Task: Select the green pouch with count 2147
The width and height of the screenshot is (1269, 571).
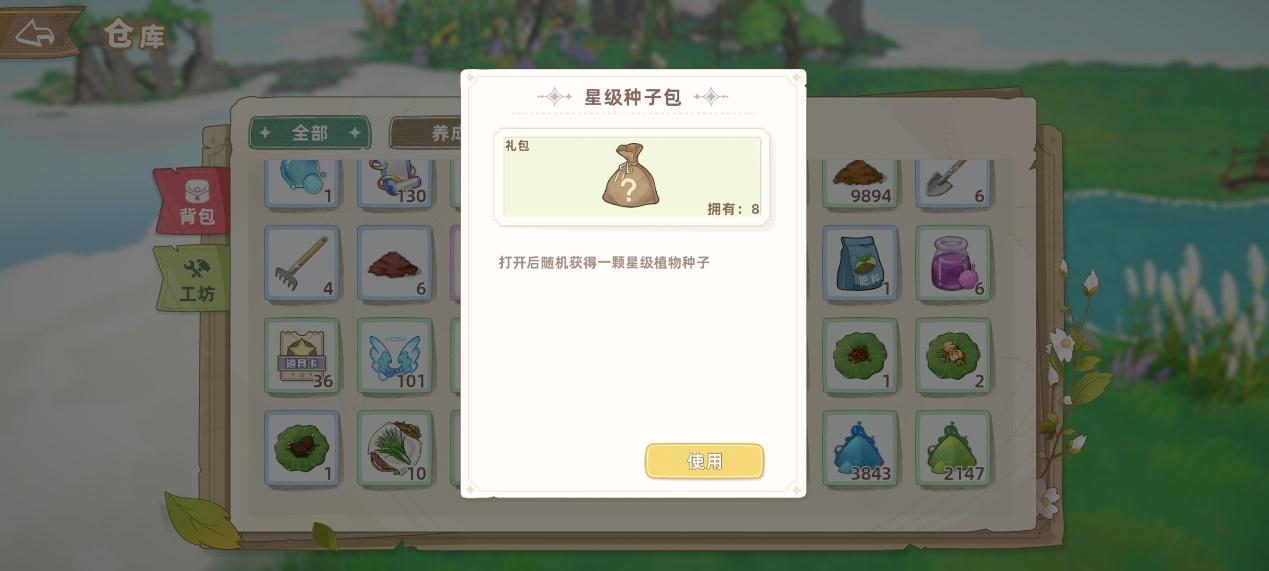Action: [x=952, y=448]
